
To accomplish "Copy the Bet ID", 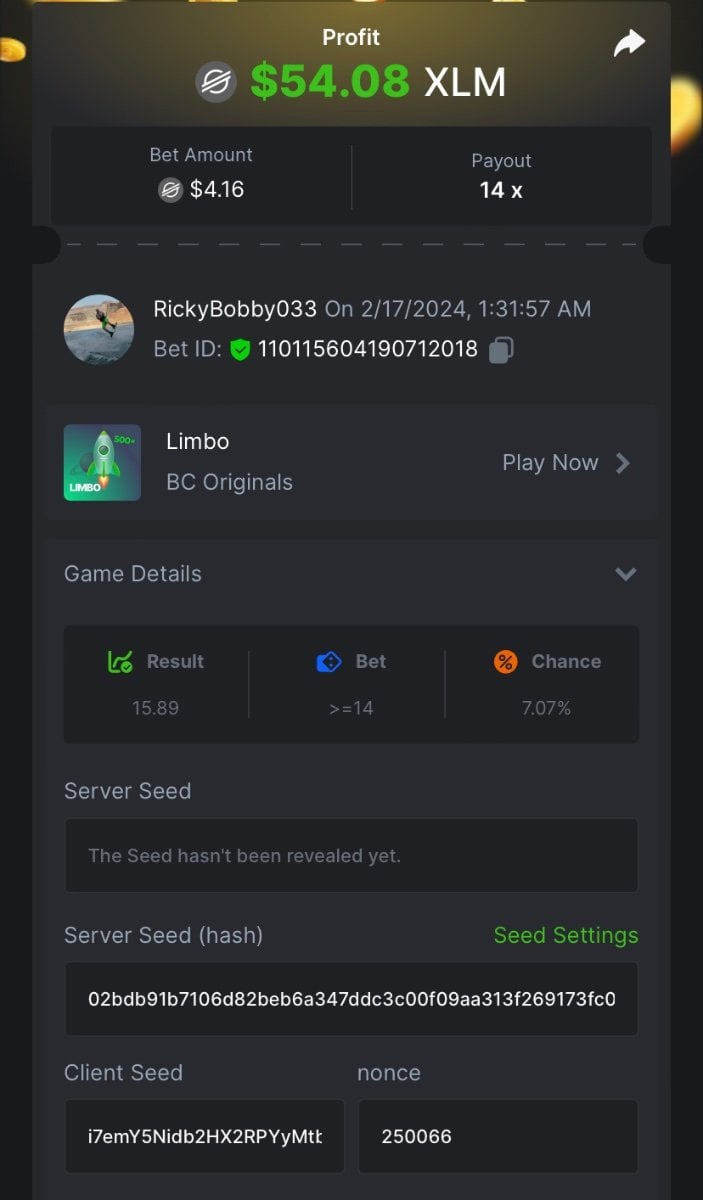I will 502,350.
